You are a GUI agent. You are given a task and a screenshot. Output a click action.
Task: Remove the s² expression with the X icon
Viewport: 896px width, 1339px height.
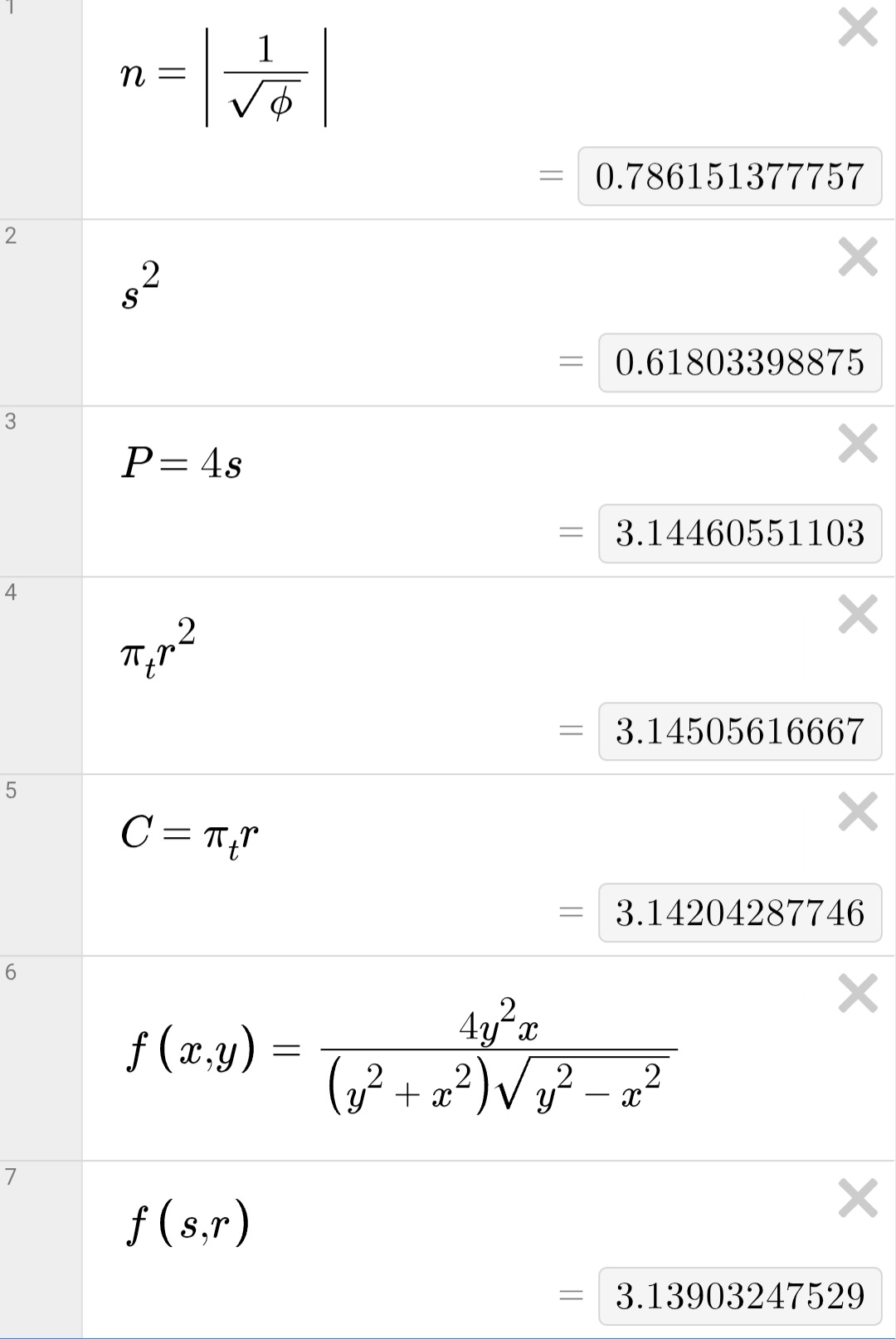click(x=859, y=254)
